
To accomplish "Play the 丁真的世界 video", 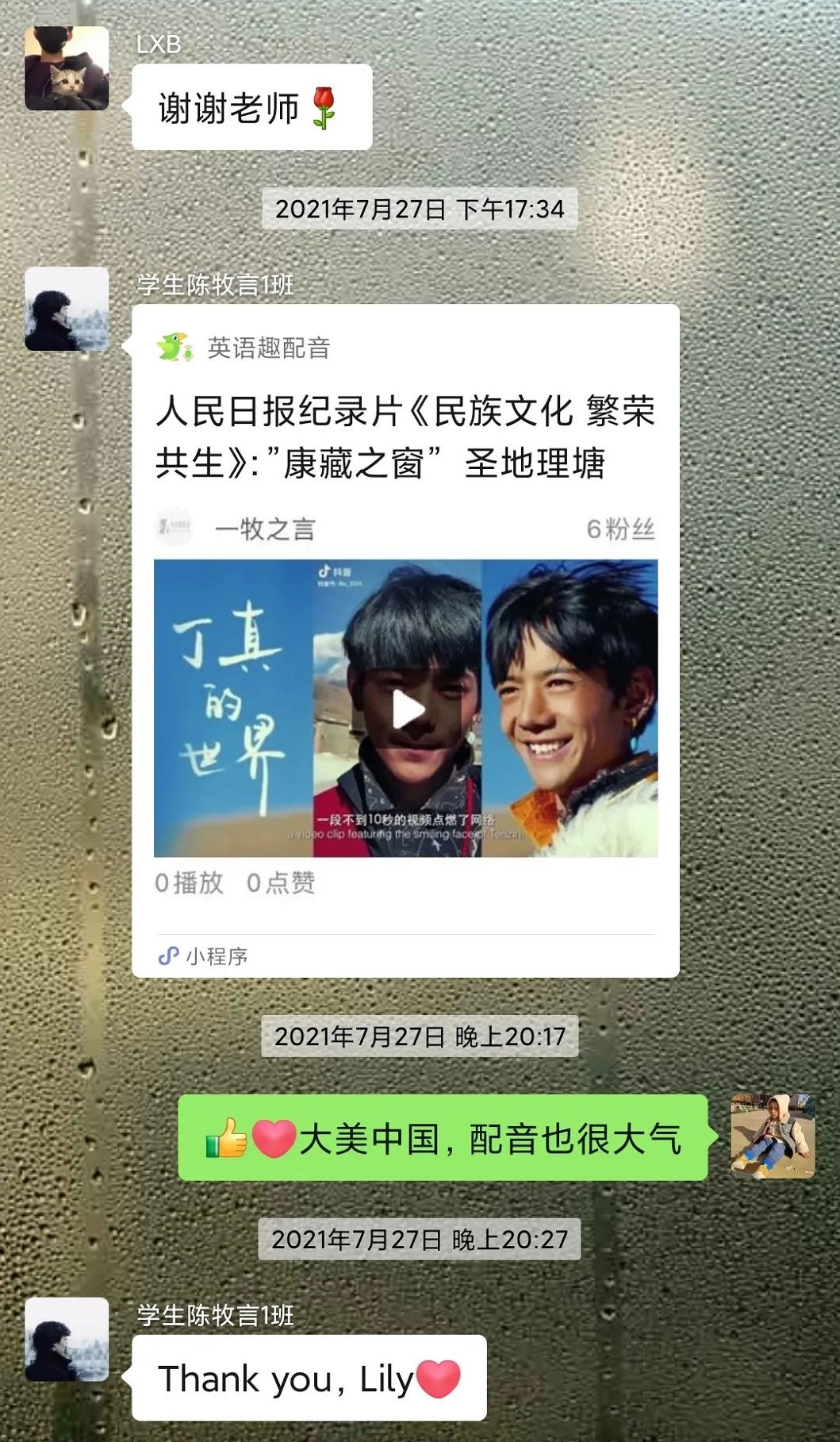I will (408, 710).
